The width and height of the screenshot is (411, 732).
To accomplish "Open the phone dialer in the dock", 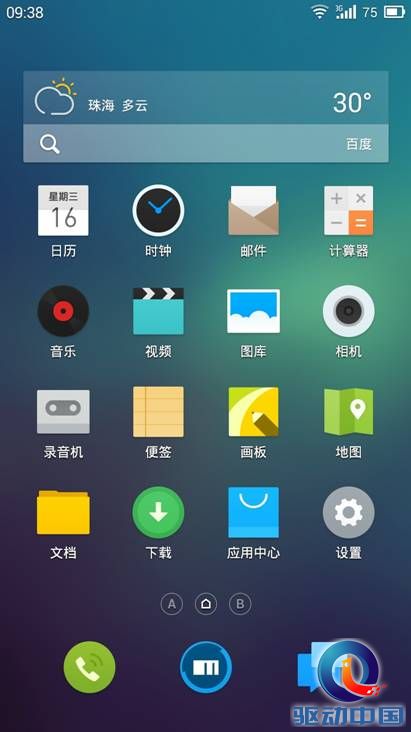I will pos(89,667).
